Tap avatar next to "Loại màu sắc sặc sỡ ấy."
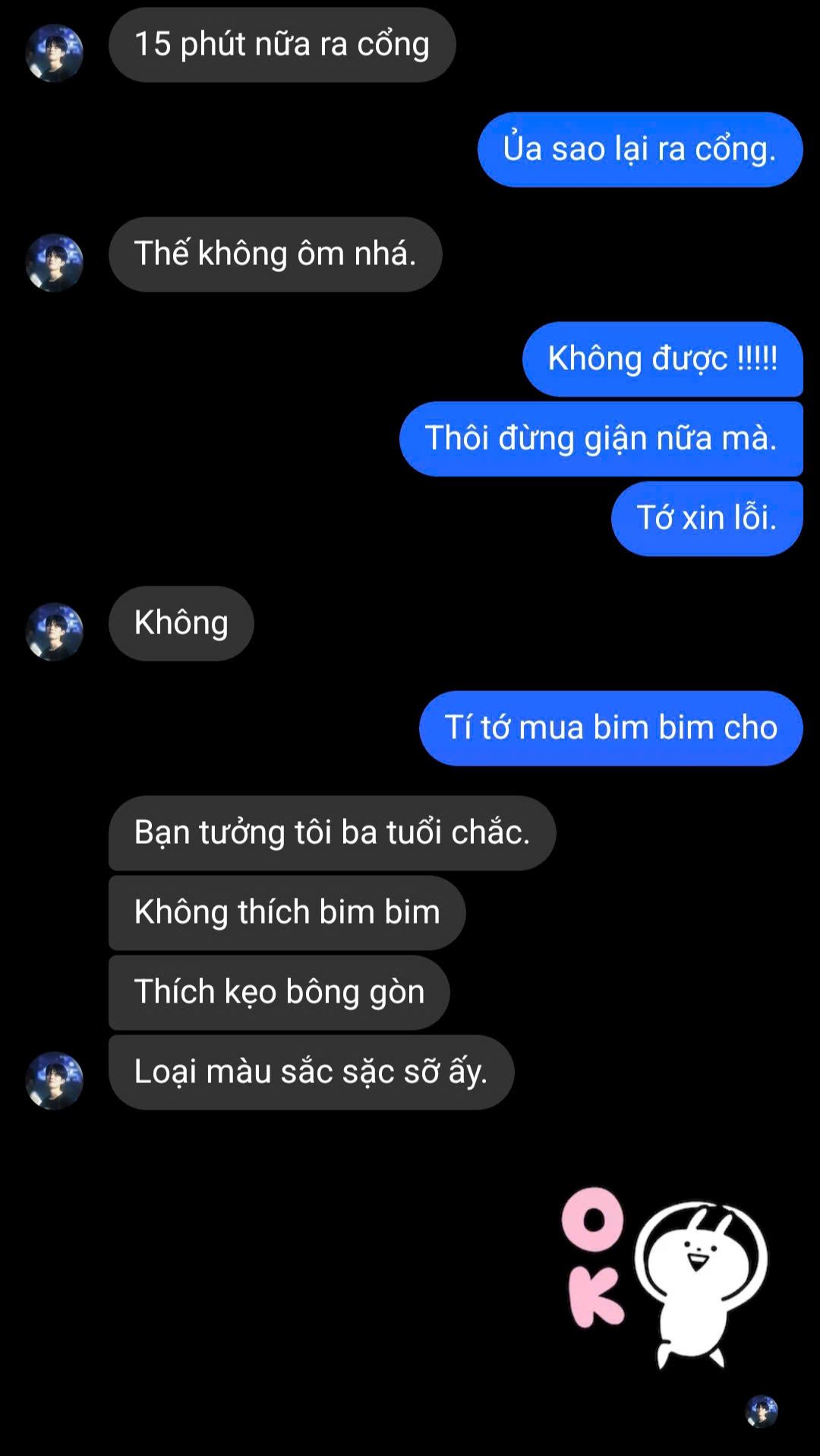820x1456 pixels. (x=54, y=1080)
